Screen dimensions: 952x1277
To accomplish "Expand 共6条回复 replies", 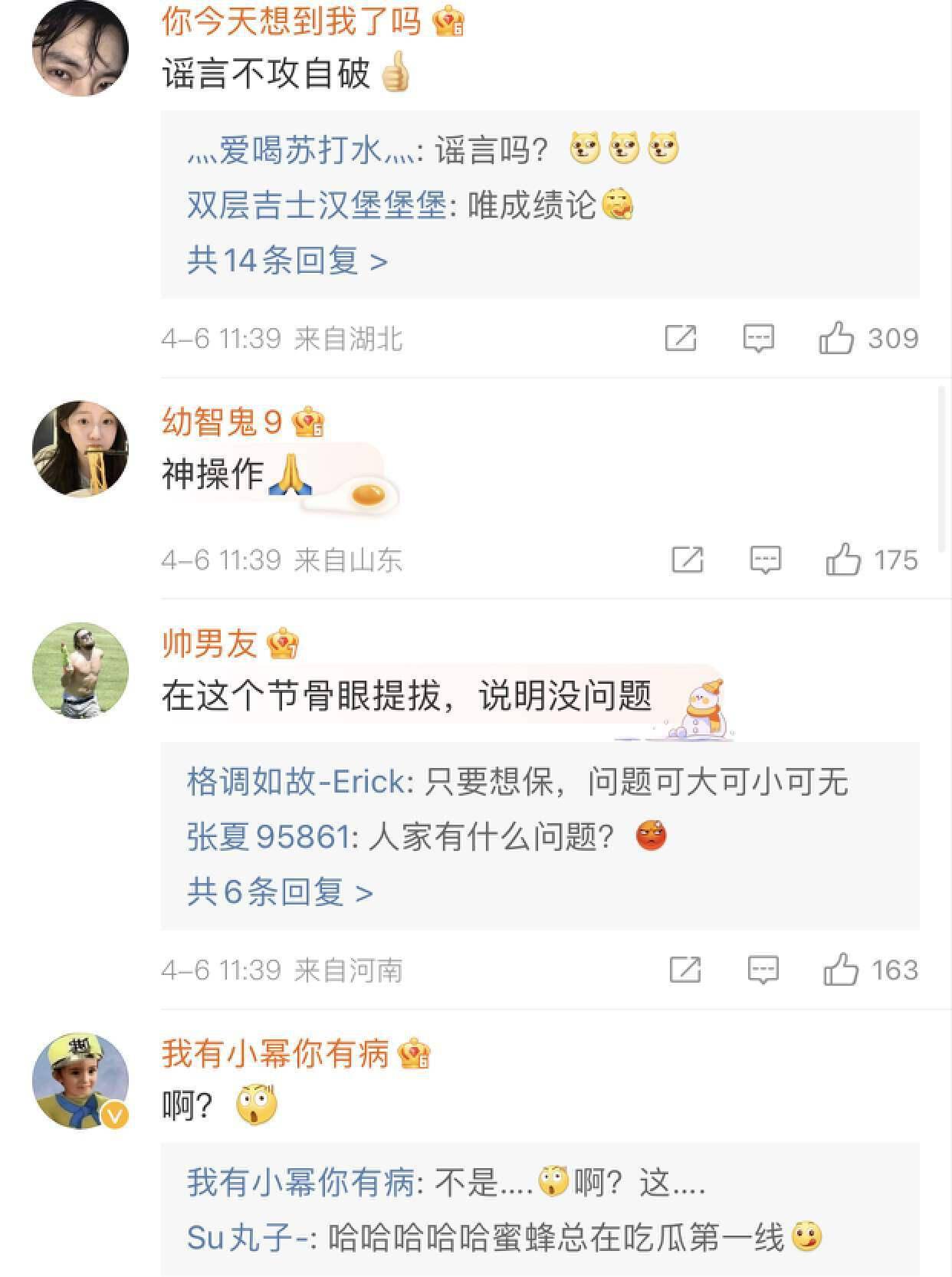I will tap(280, 891).
